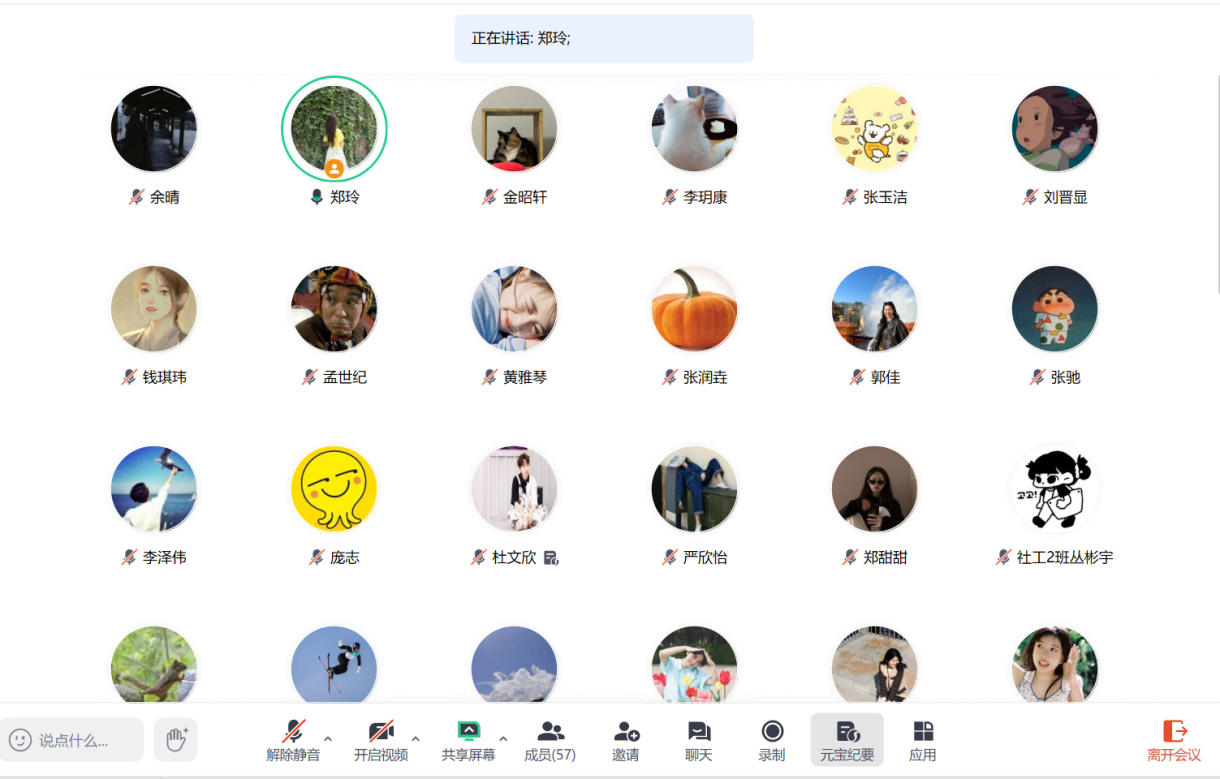The height and width of the screenshot is (779, 1220).
Task: Tap 邀请 to invite people
Action: pyautogui.click(x=626, y=739)
